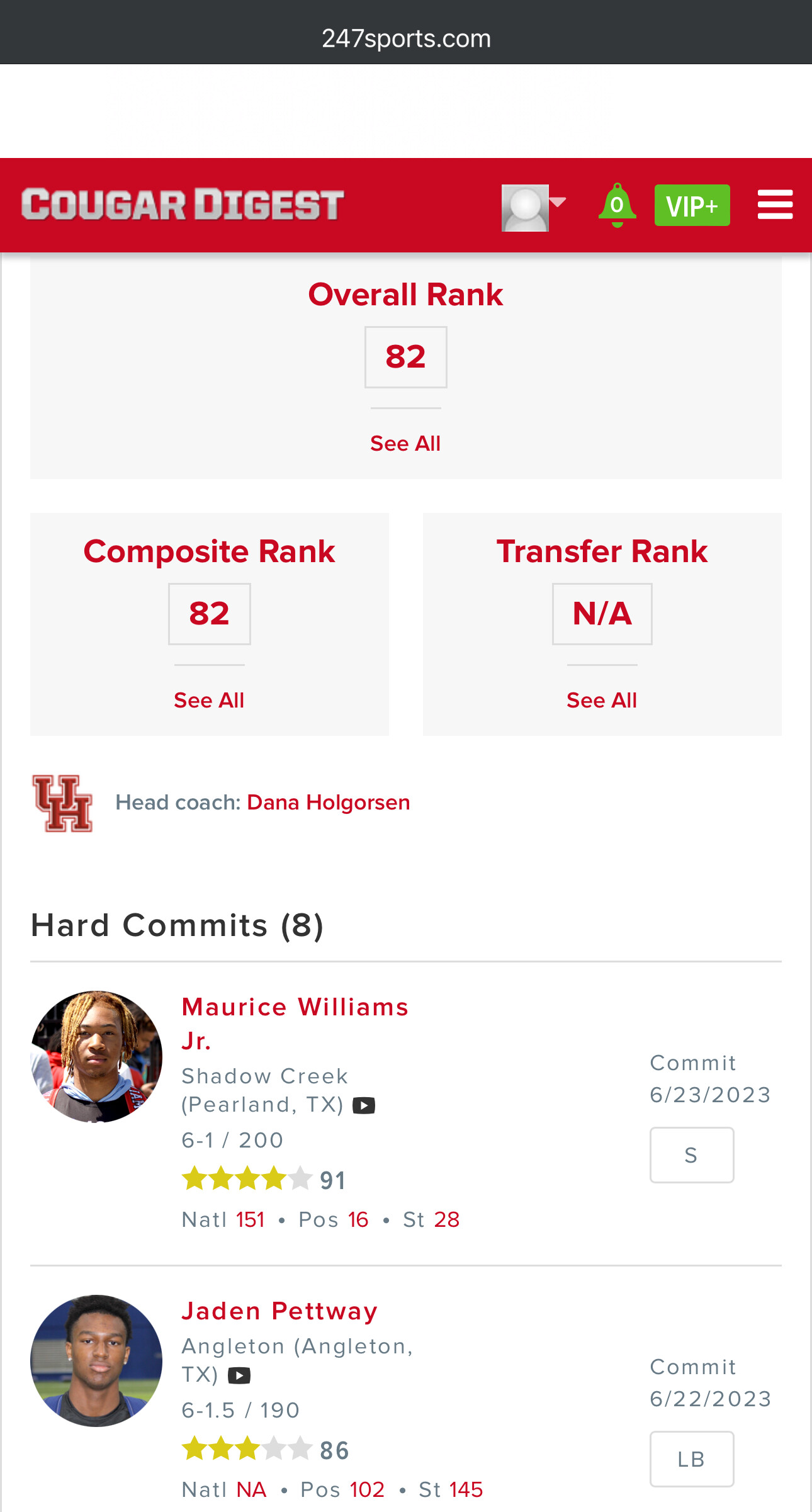See all under Composite Rank

[209, 701]
